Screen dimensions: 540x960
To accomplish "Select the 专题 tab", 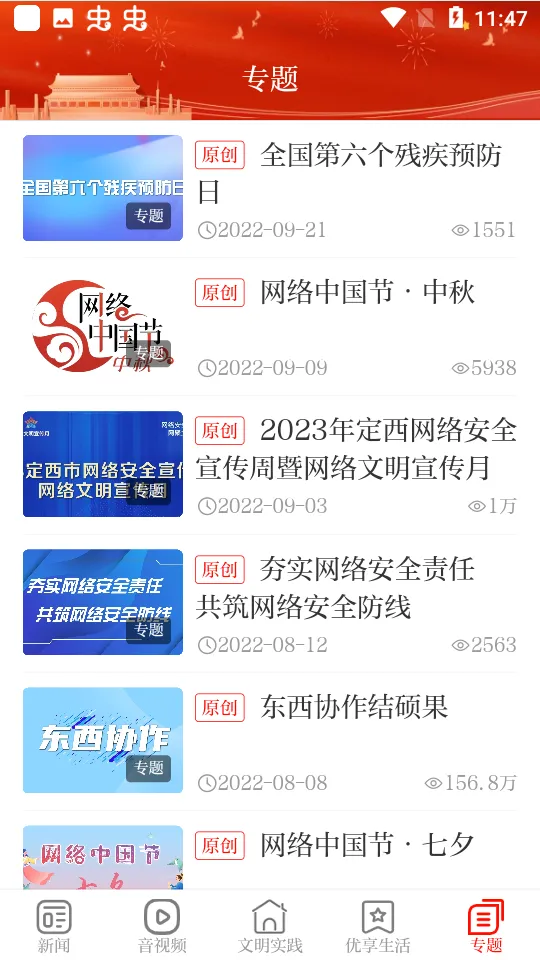I will click(486, 925).
